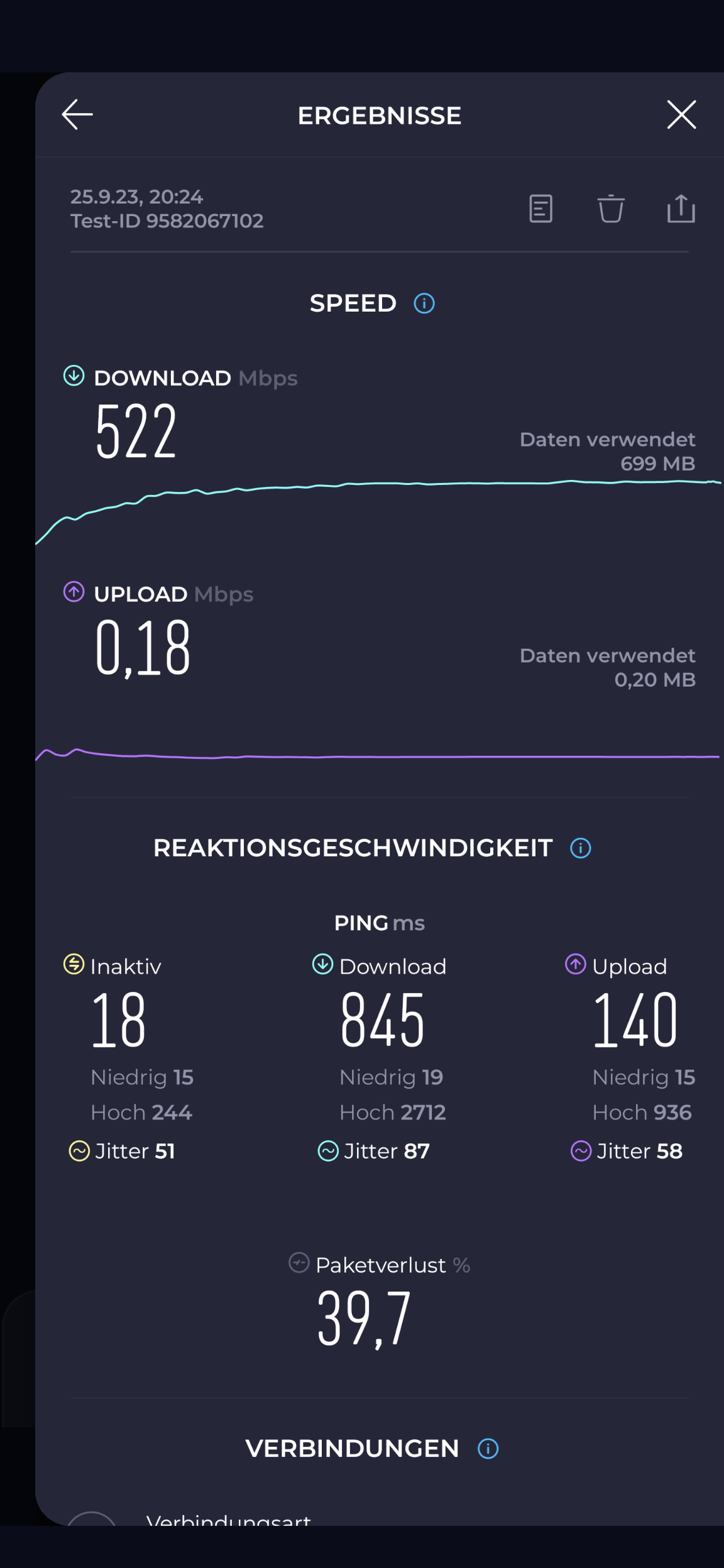724x1568 pixels.
Task: Open the notes icon for this test
Action: (540, 209)
